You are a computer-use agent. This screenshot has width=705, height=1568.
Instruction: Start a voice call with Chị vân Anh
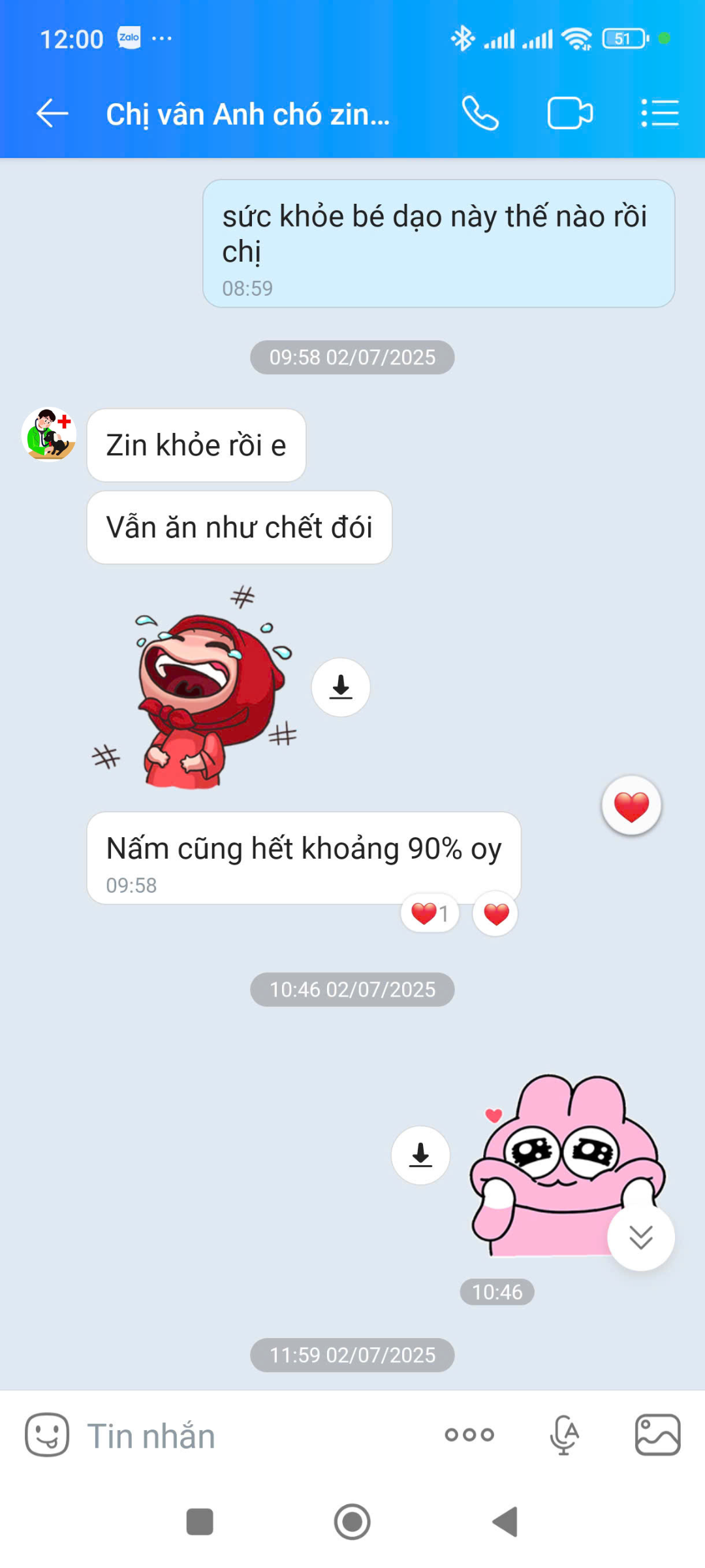pyautogui.click(x=480, y=114)
